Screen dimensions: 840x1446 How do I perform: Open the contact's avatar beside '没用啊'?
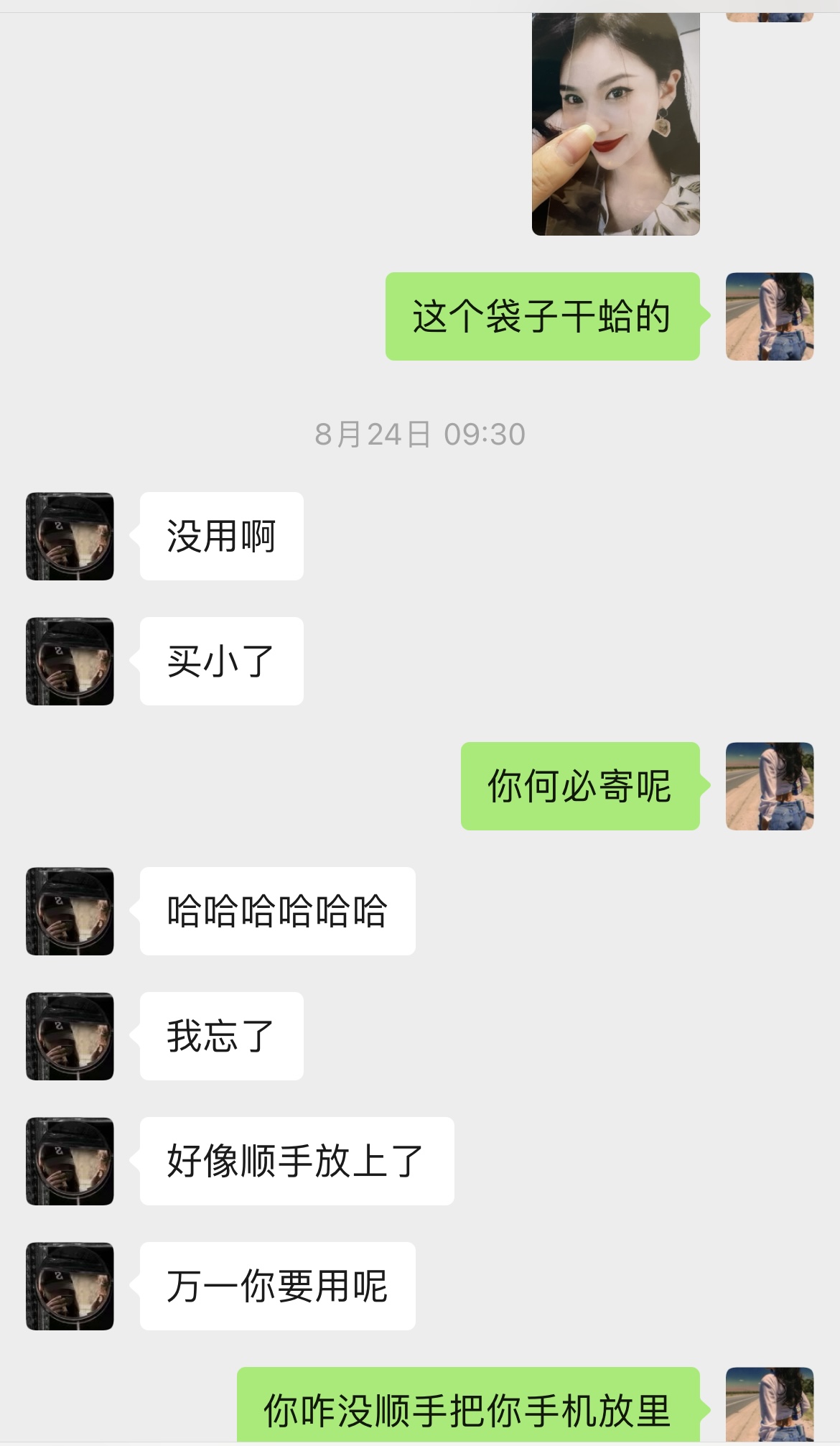(x=70, y=536)
